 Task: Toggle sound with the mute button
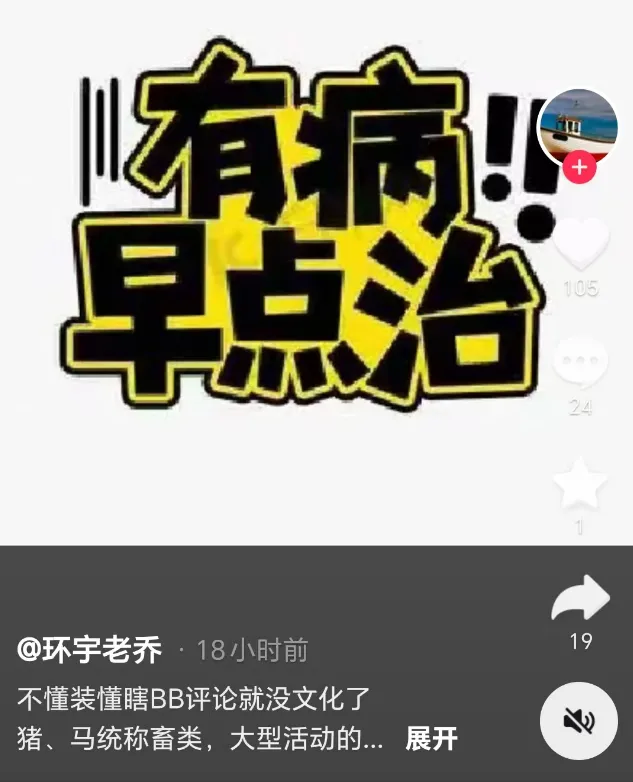pos(578,721)
